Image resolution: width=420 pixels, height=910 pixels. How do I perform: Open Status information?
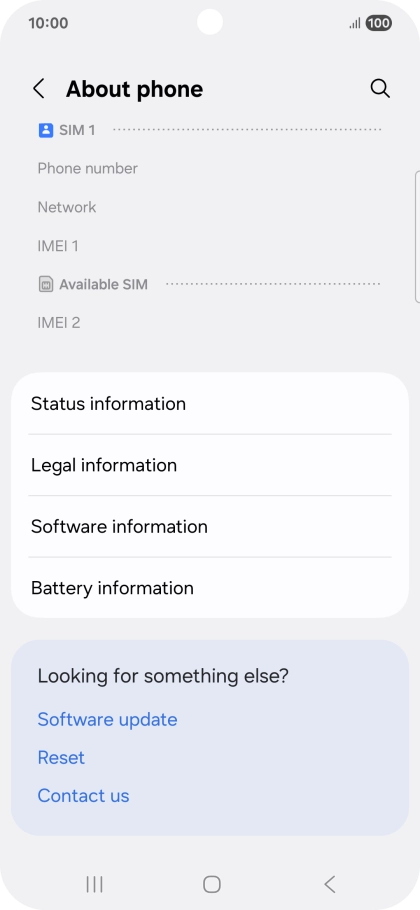click(210, 403)
